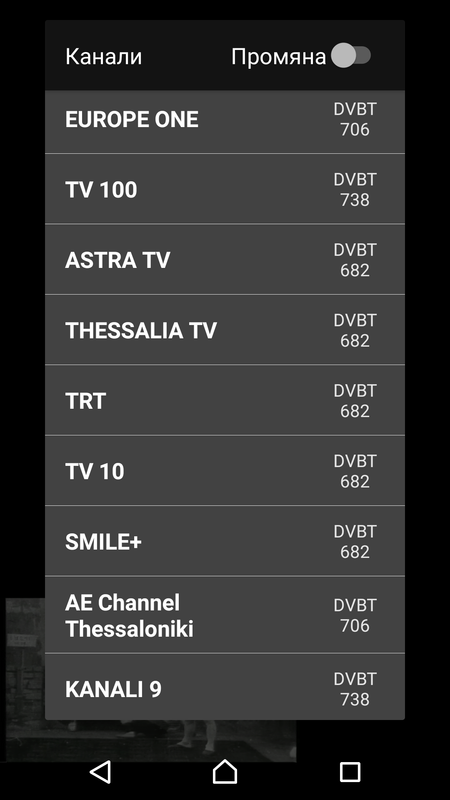The image size is (450, 800).
Task: Tap the system home button
Action: [225, 771]
